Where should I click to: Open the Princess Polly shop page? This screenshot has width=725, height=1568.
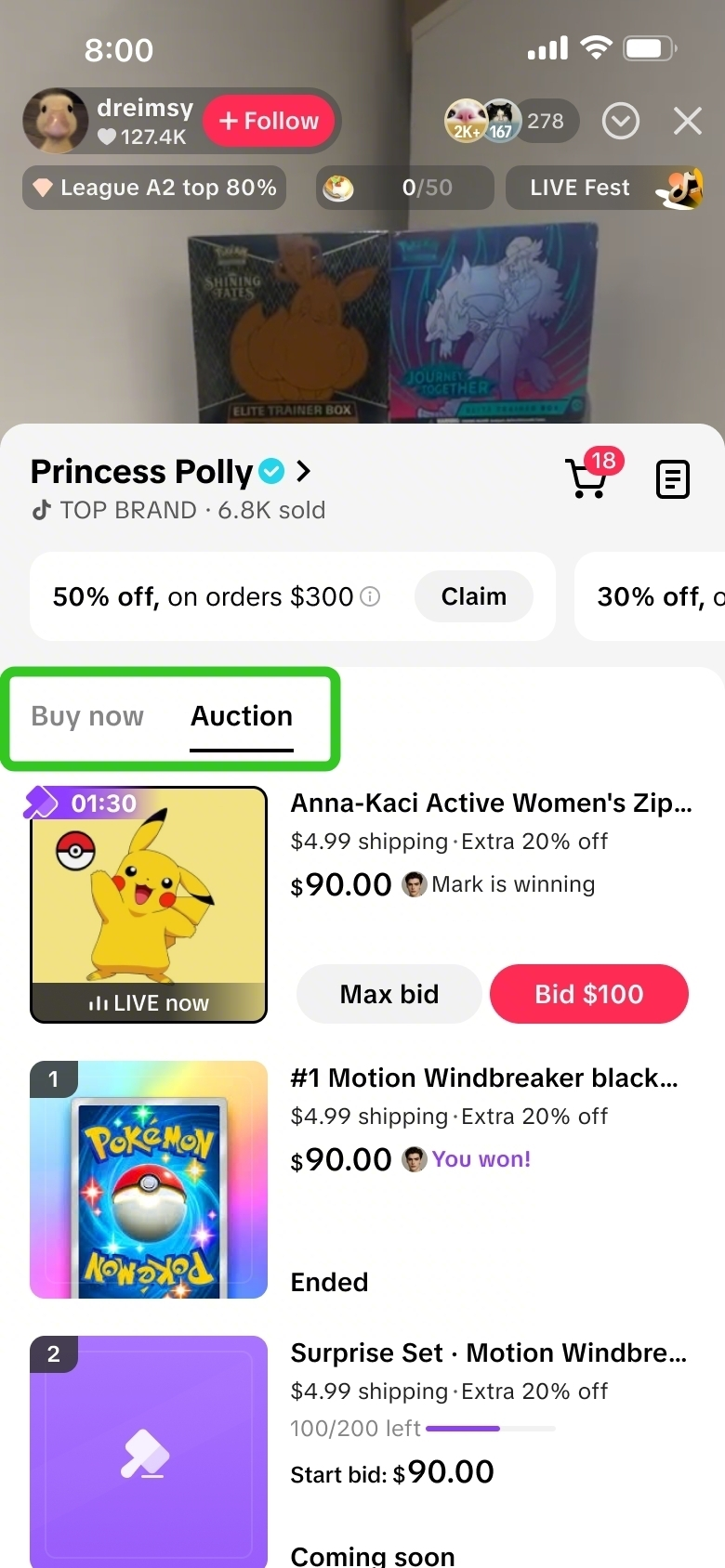(170, 472)
